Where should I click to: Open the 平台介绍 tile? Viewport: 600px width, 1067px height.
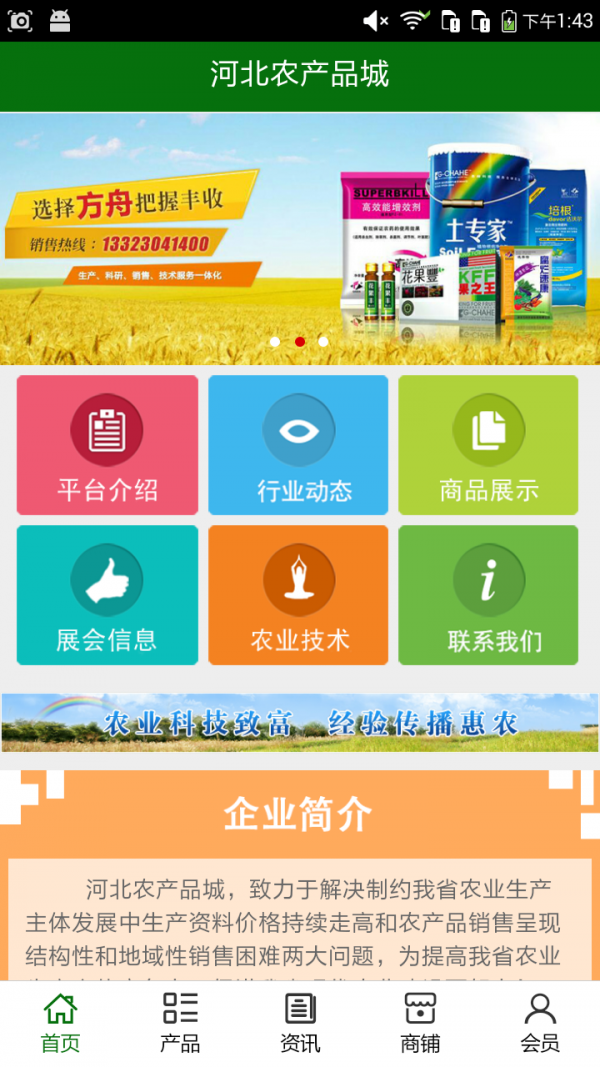coord(107,445)
